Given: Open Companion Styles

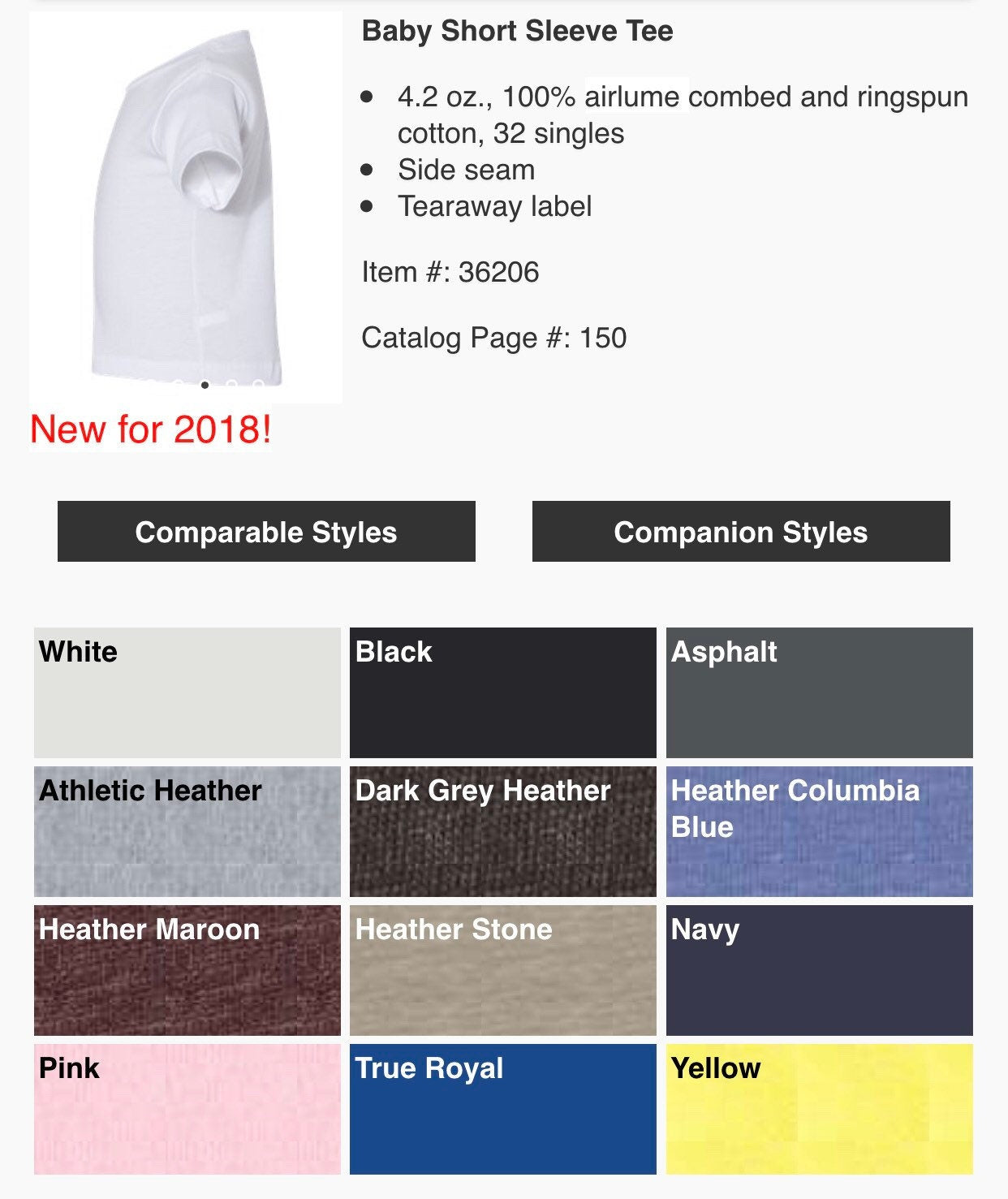Looking at the screenshot, I should pos(740,532).
